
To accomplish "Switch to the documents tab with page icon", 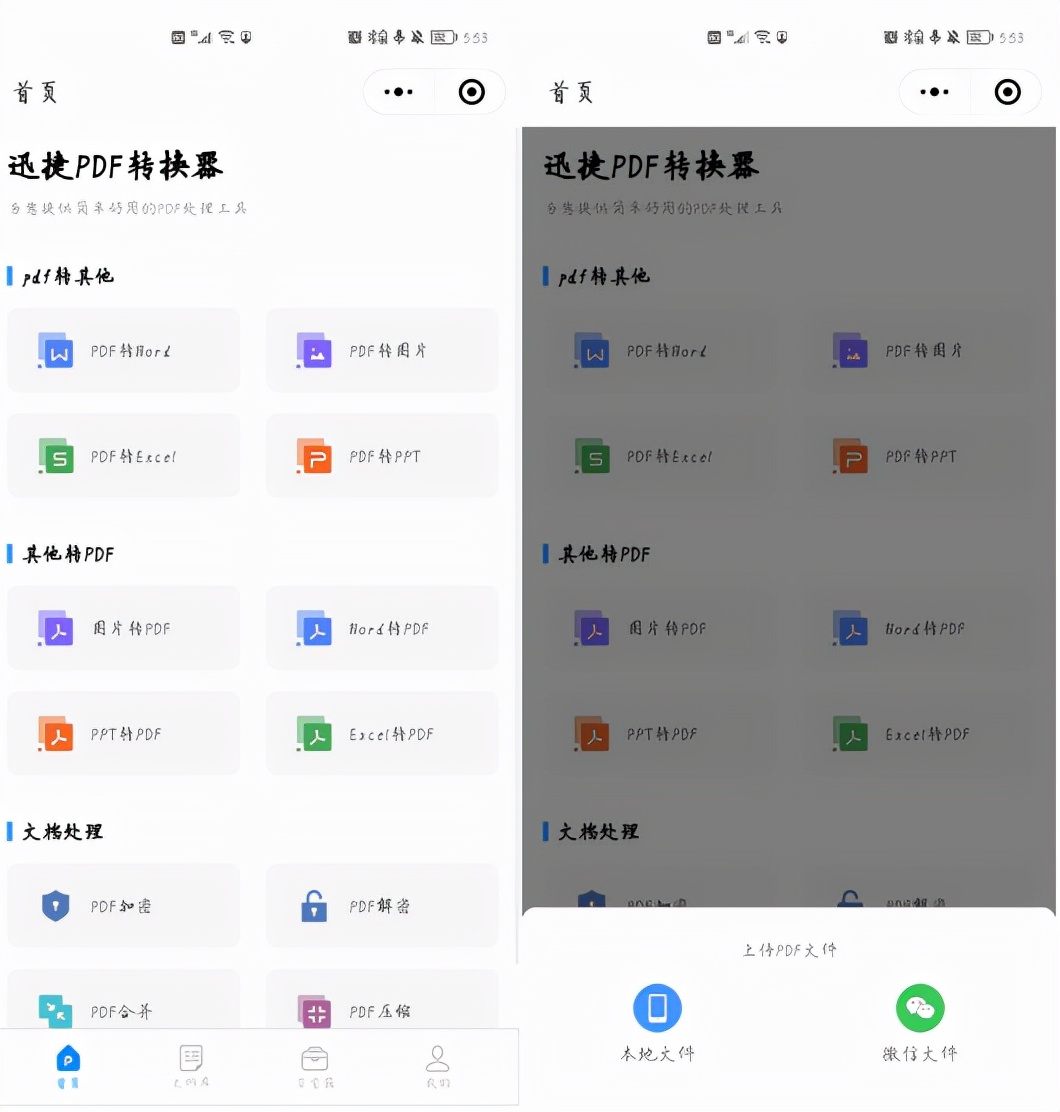I will tap(191, 1066).
